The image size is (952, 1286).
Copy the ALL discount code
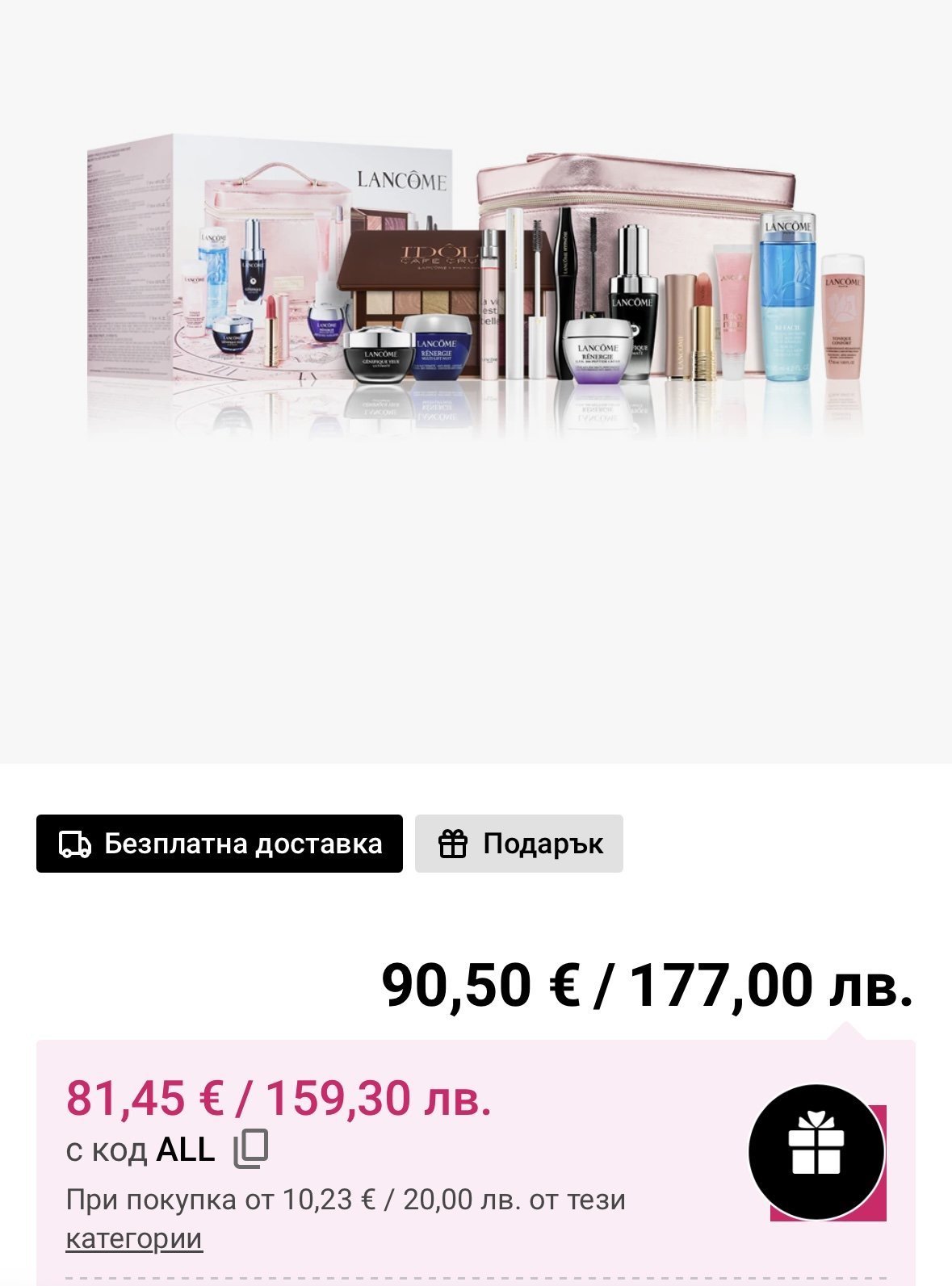pyautogui.click(x=251, y=1149)
